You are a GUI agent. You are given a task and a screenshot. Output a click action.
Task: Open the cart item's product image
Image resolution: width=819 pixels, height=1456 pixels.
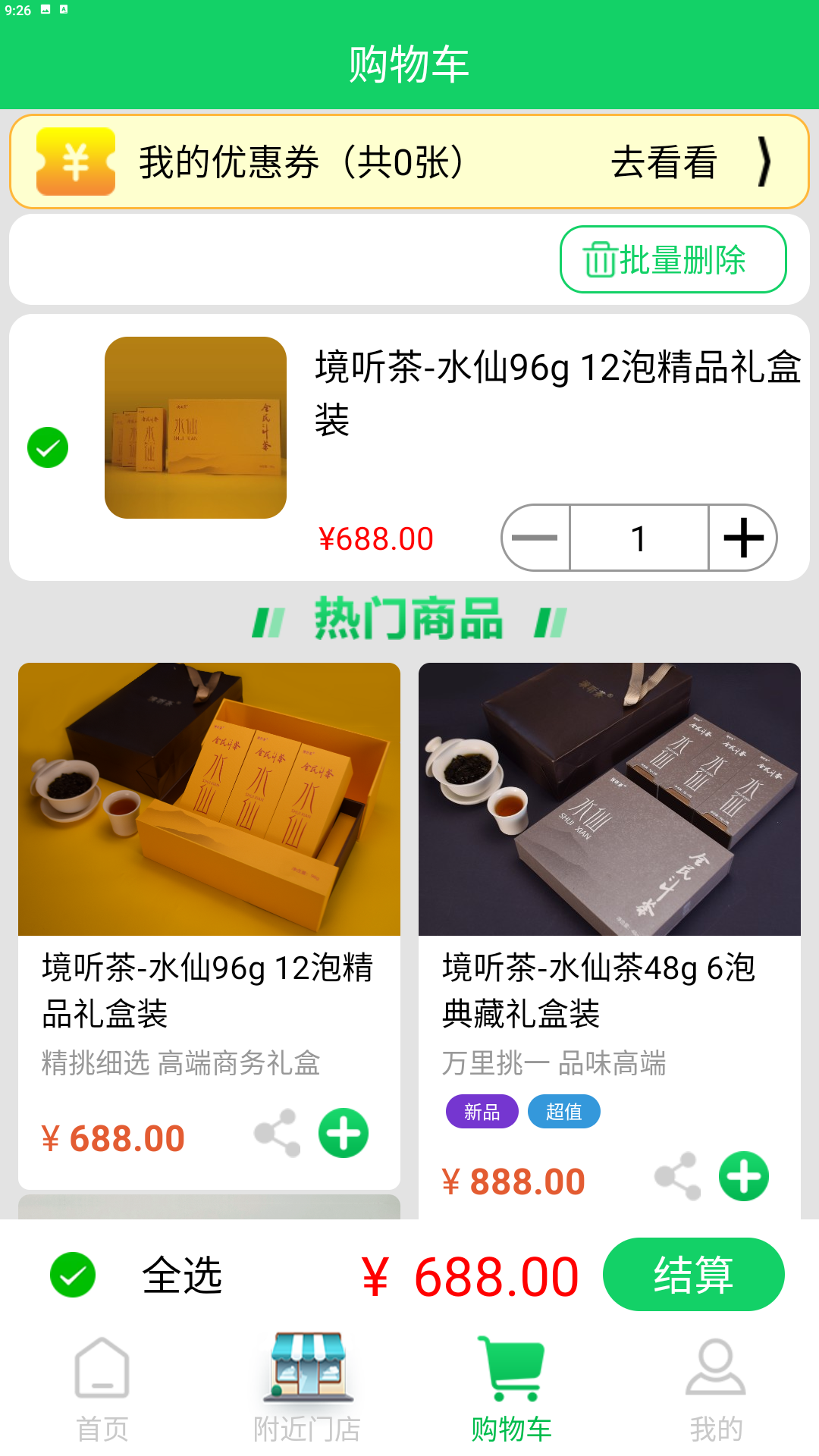click(x=196, y=428)
